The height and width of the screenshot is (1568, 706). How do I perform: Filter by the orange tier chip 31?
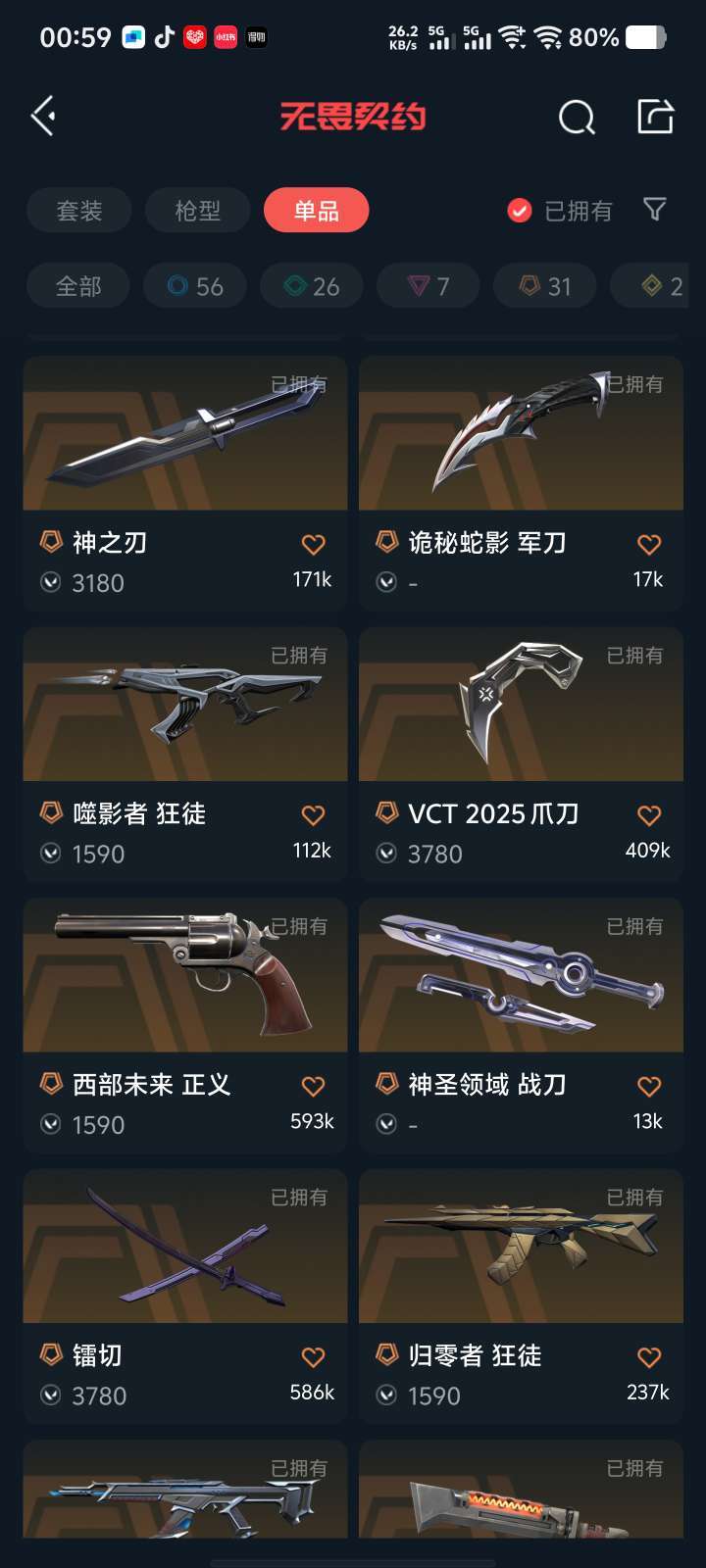coord(545,286)
